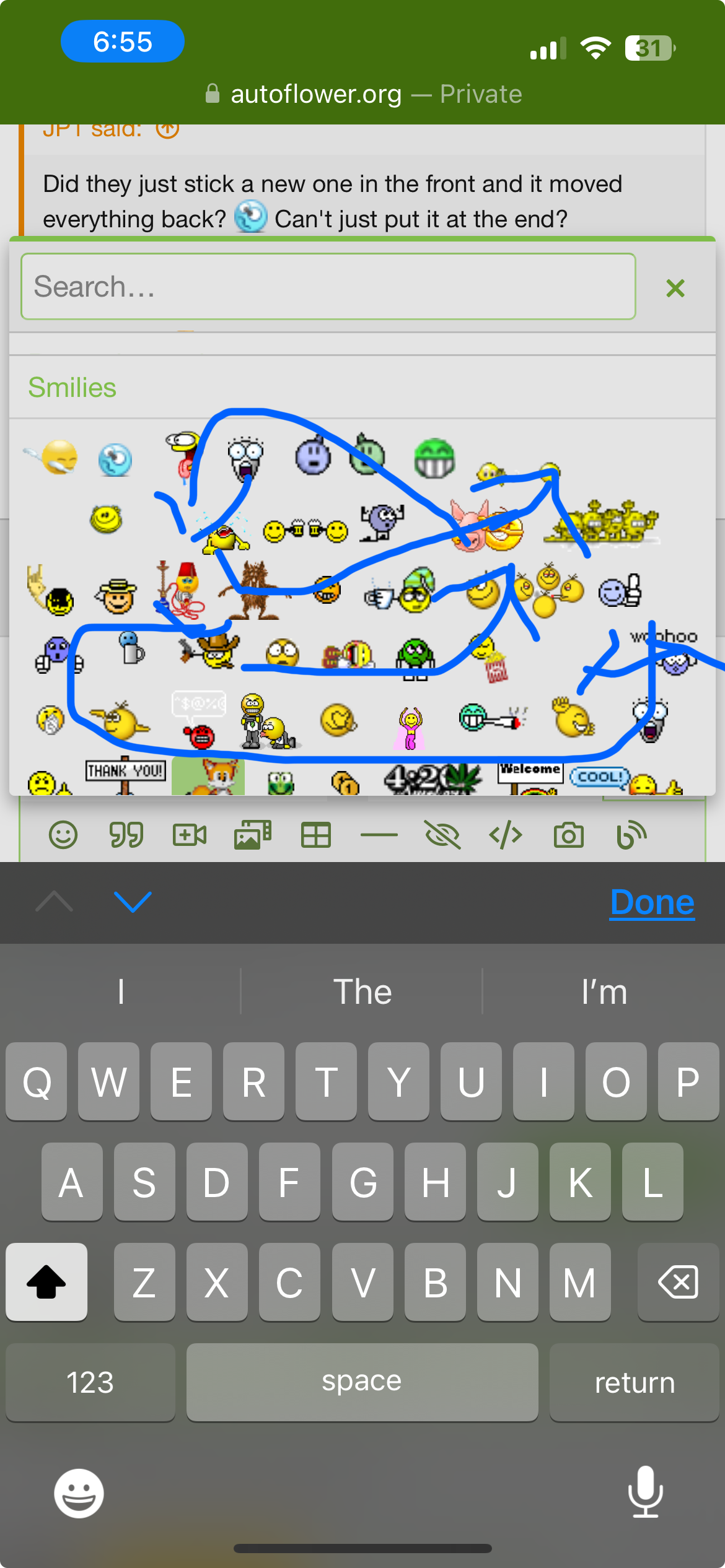Open the insert image gallery button

pyautogui.click(x=253, y=835)
